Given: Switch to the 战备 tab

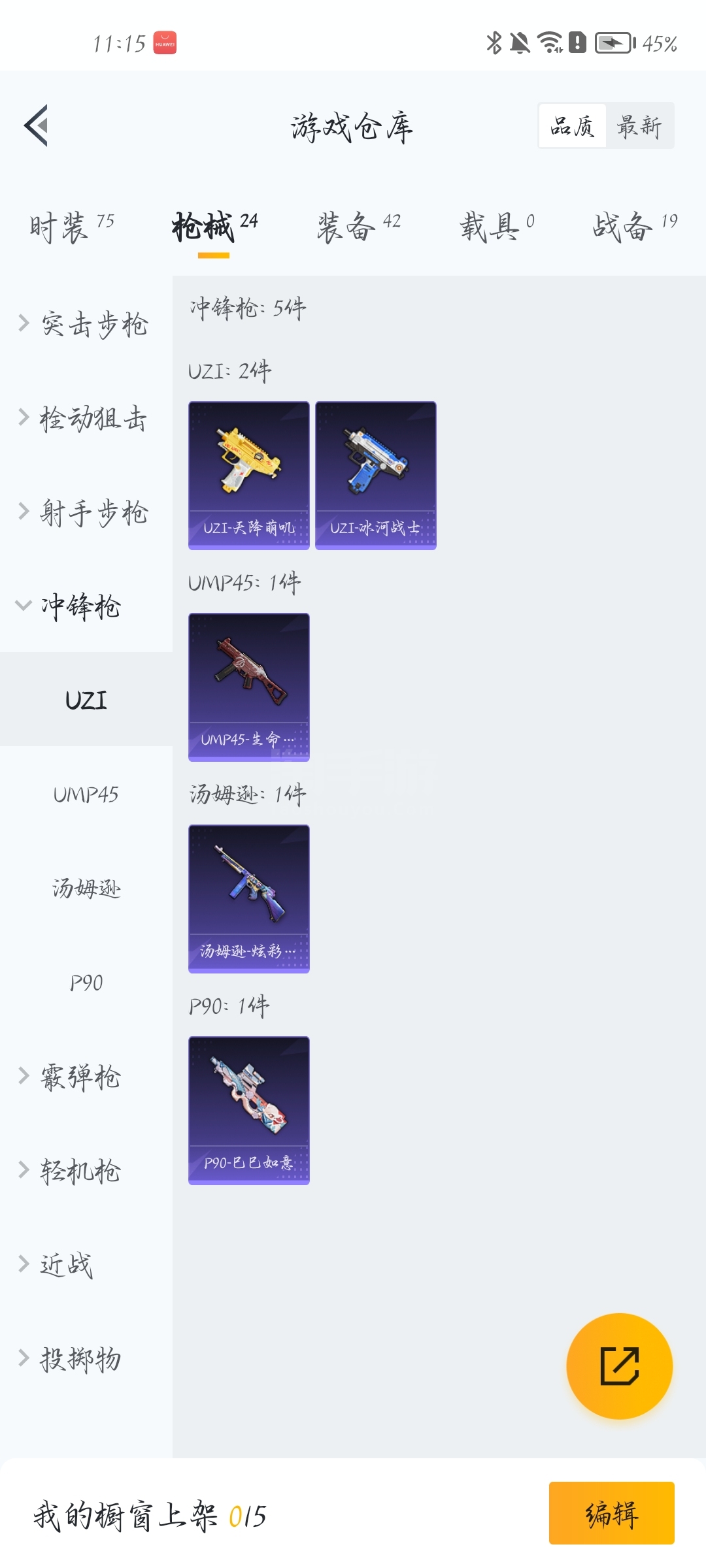Looking at the screenshot, I should [634, 227].
